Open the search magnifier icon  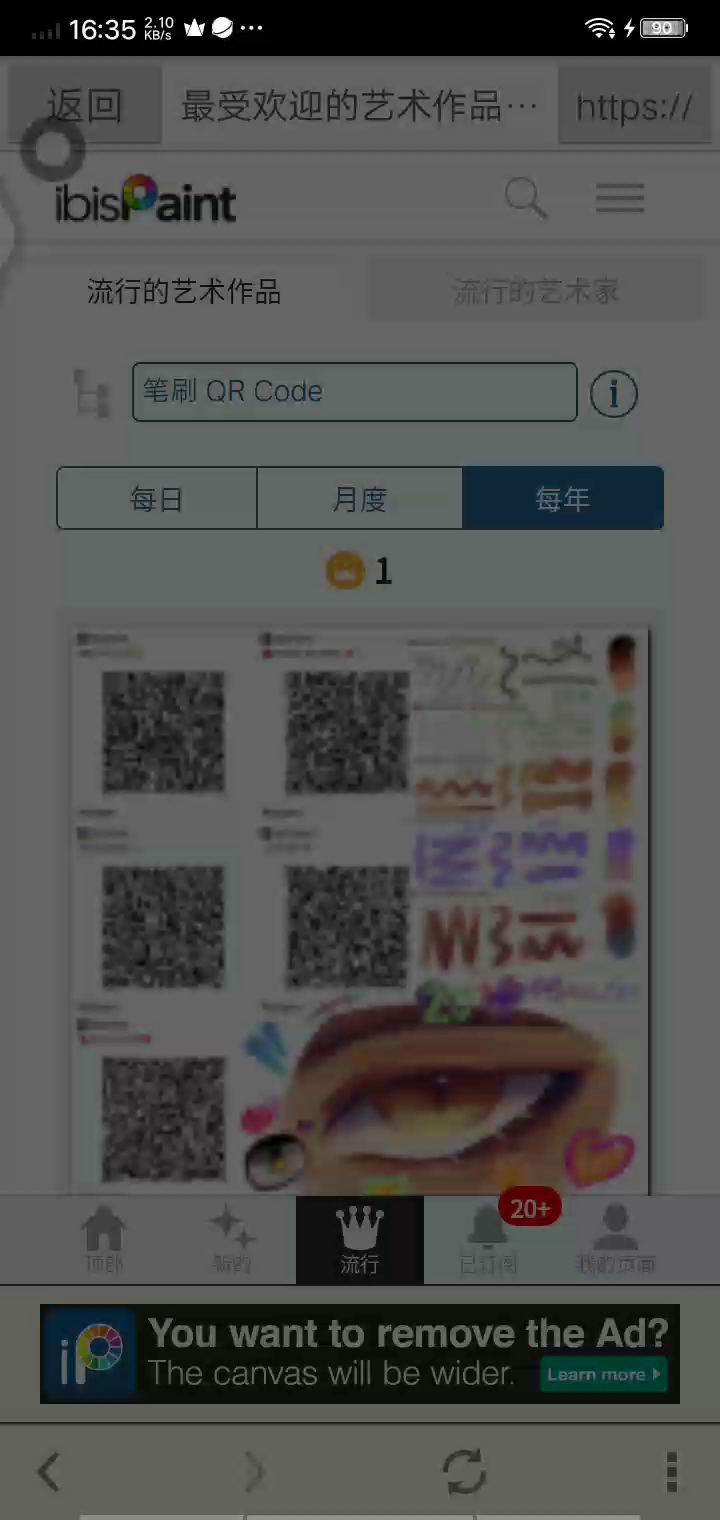(526, 198)
